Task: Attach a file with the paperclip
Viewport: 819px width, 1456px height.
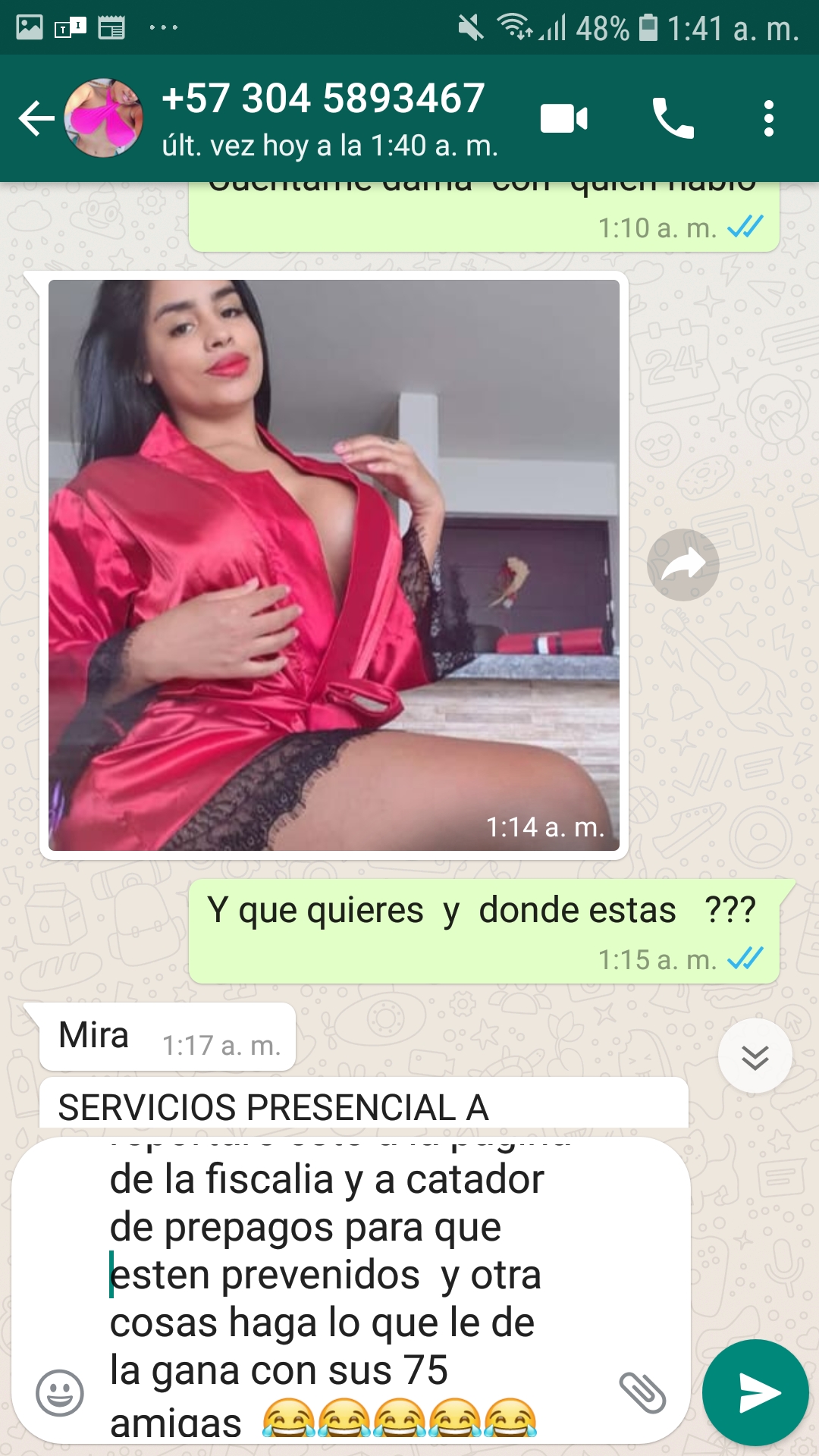Action: (x=642, y=1393)
